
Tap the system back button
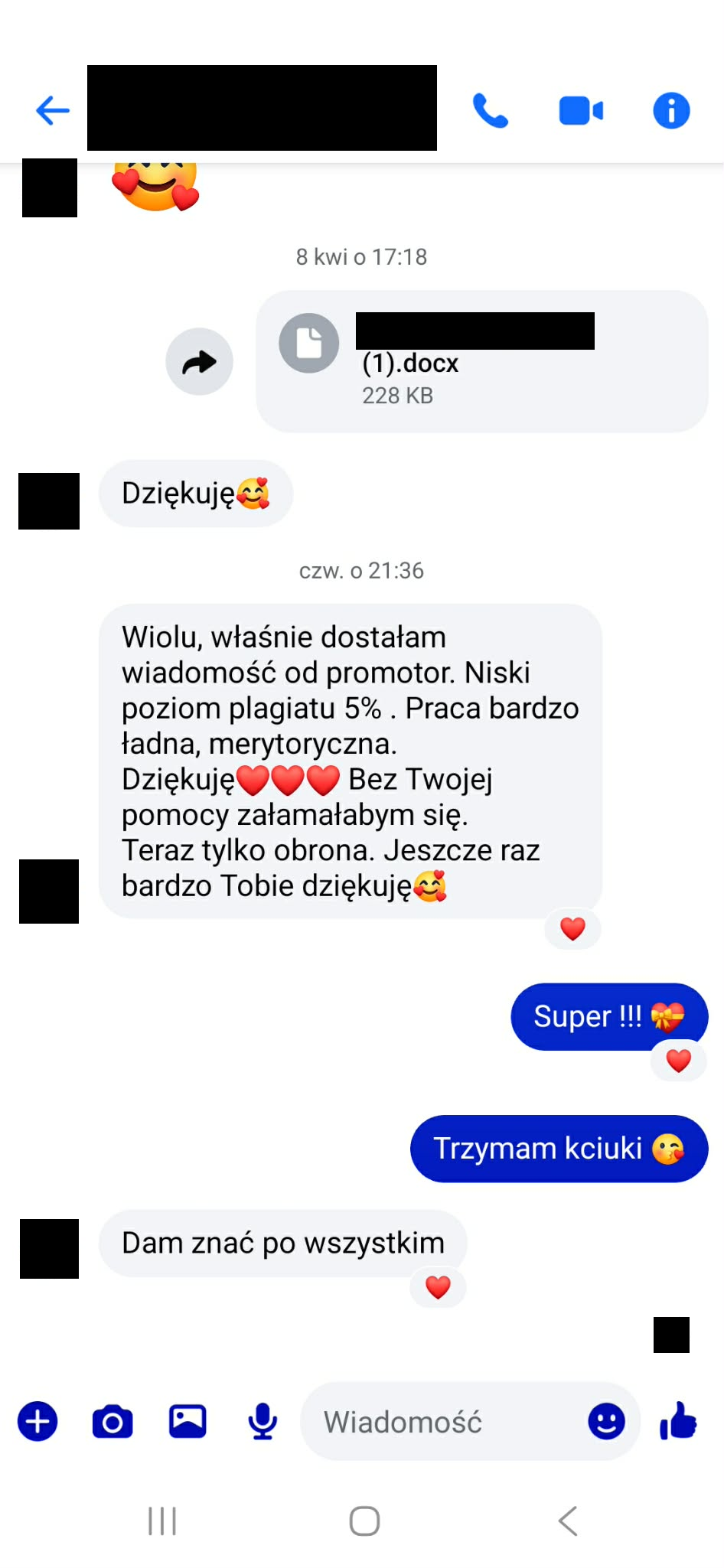[568, 1521]
